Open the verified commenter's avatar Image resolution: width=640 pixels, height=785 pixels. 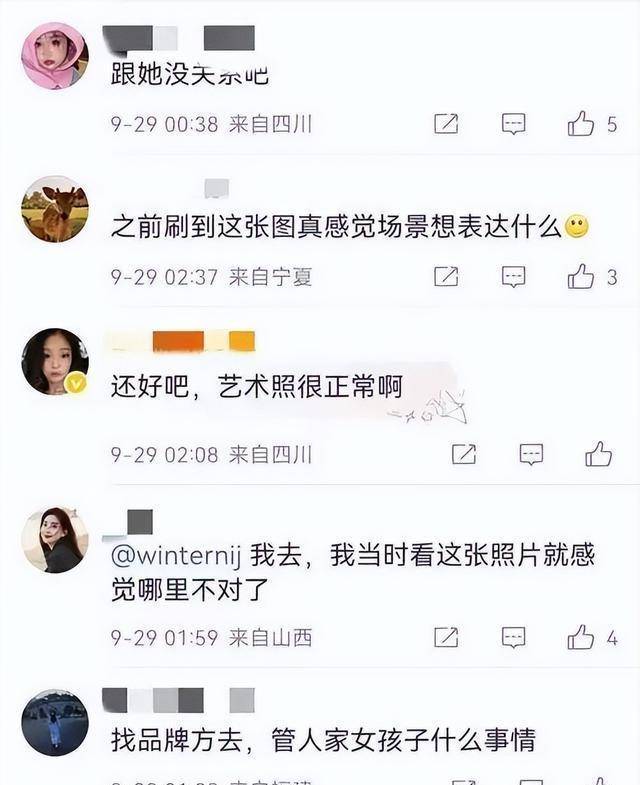coord(54,361)
